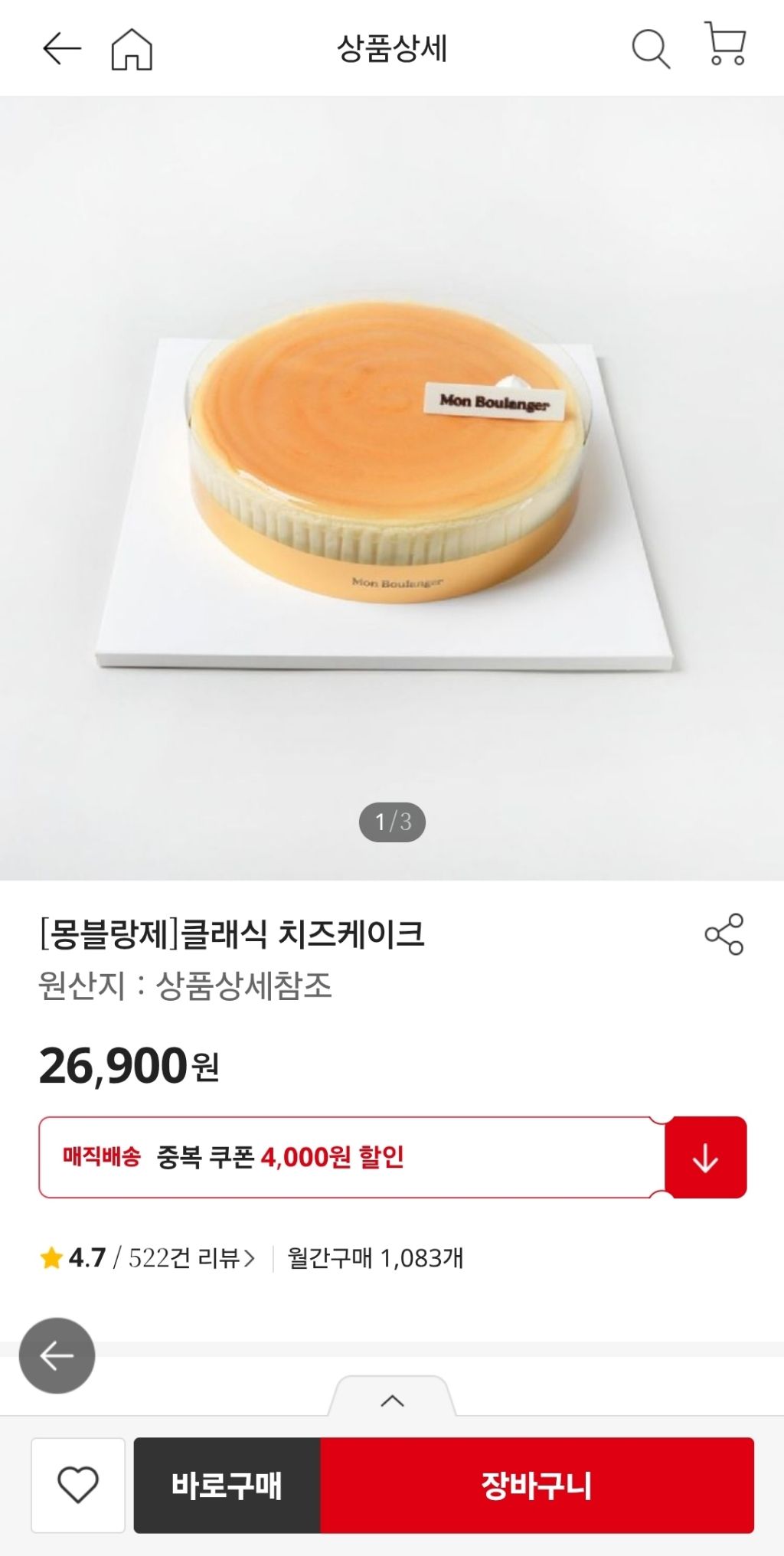Expand the bottom purchase options panel
The image size is (784, 1556).
pyautogui.click(x=392, y=1400)
